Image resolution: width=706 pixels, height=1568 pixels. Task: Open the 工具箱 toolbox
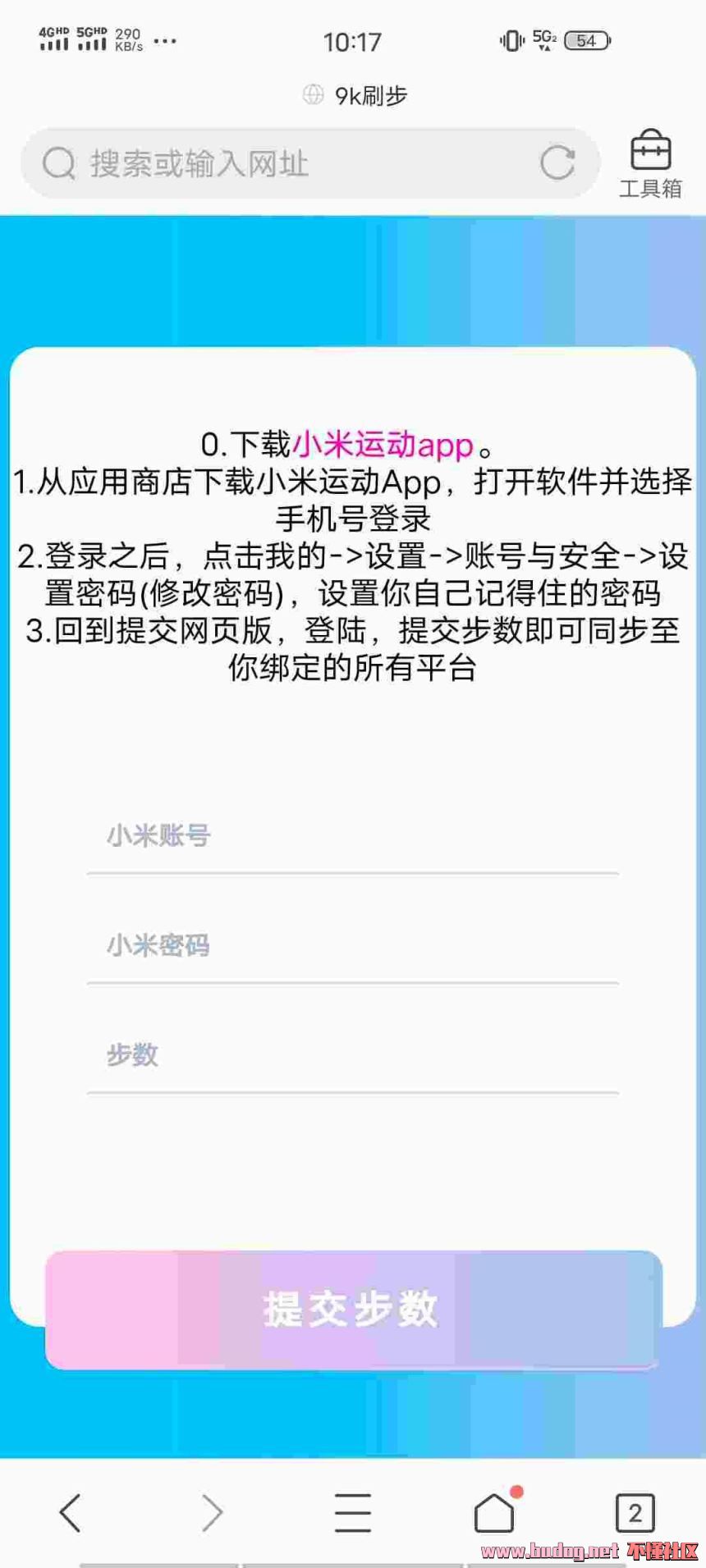[650, 163]
